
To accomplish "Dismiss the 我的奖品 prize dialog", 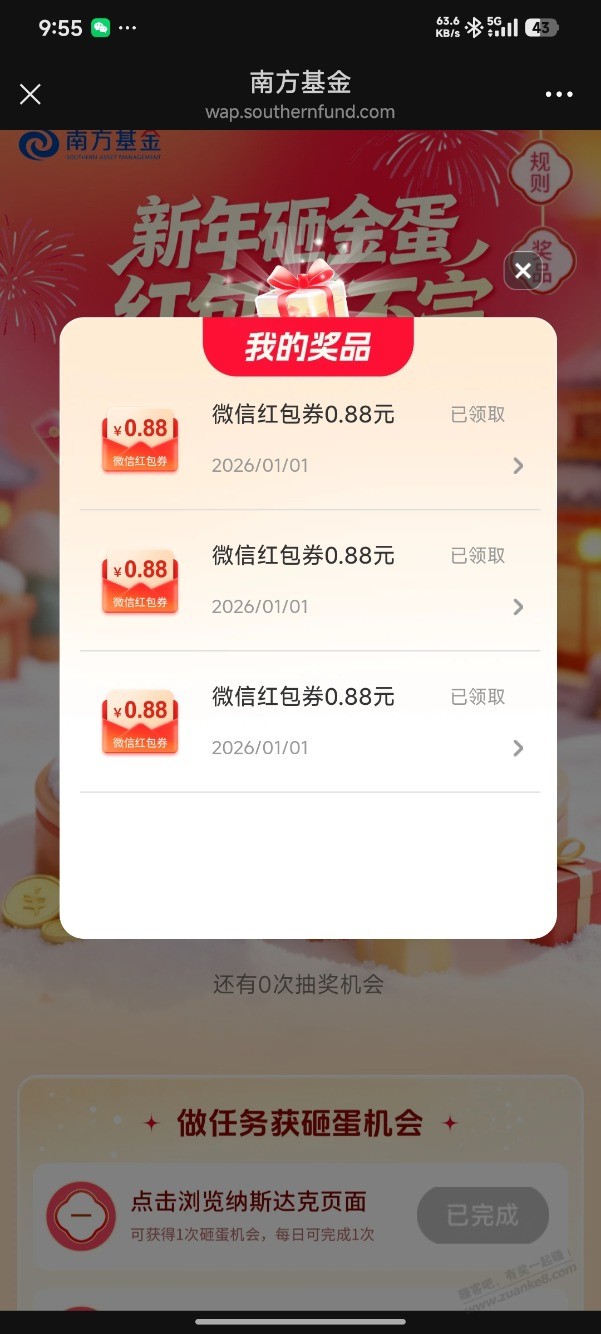I will pos(522,271).
